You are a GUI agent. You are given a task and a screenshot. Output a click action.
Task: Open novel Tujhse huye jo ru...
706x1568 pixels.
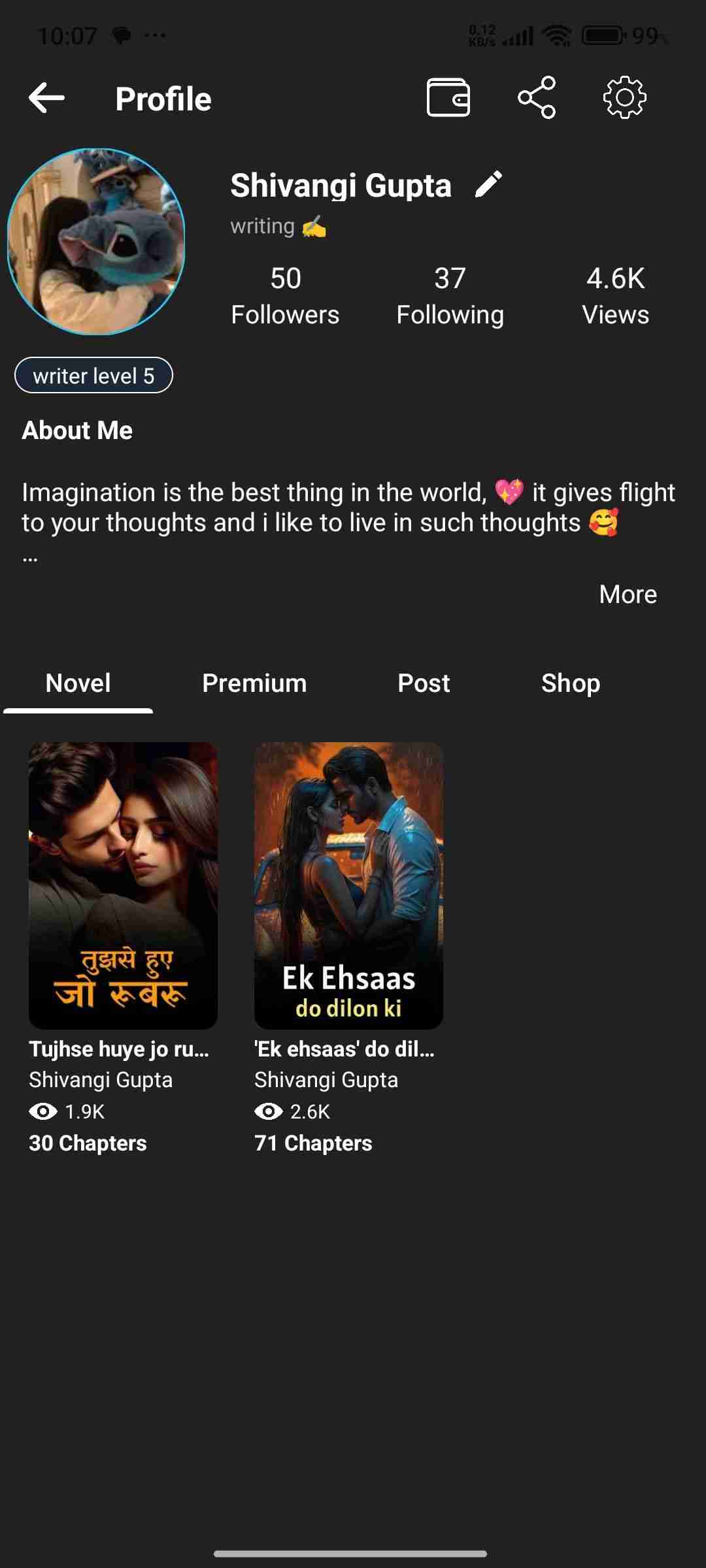(x=123, y=885)
